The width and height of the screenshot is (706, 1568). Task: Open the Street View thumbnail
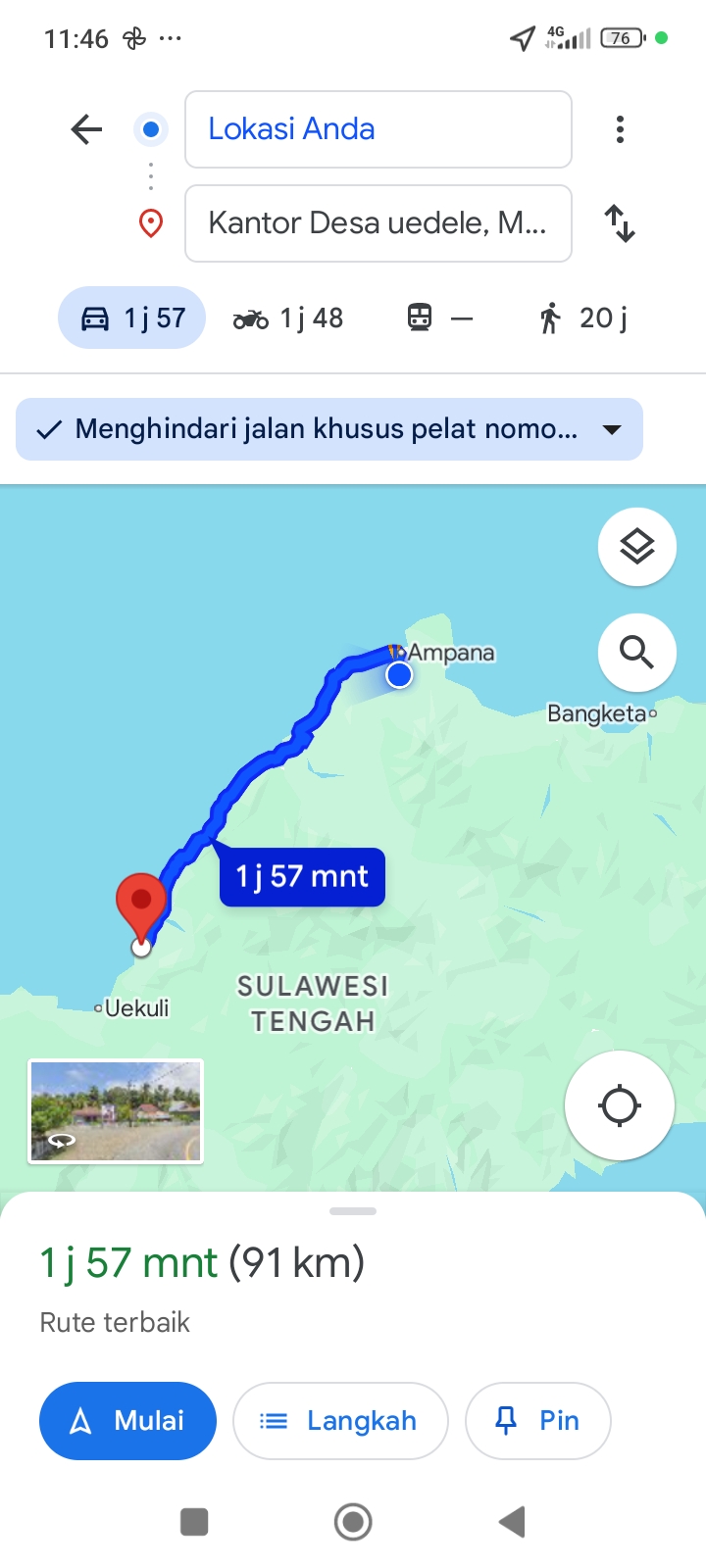(116, 1111)
